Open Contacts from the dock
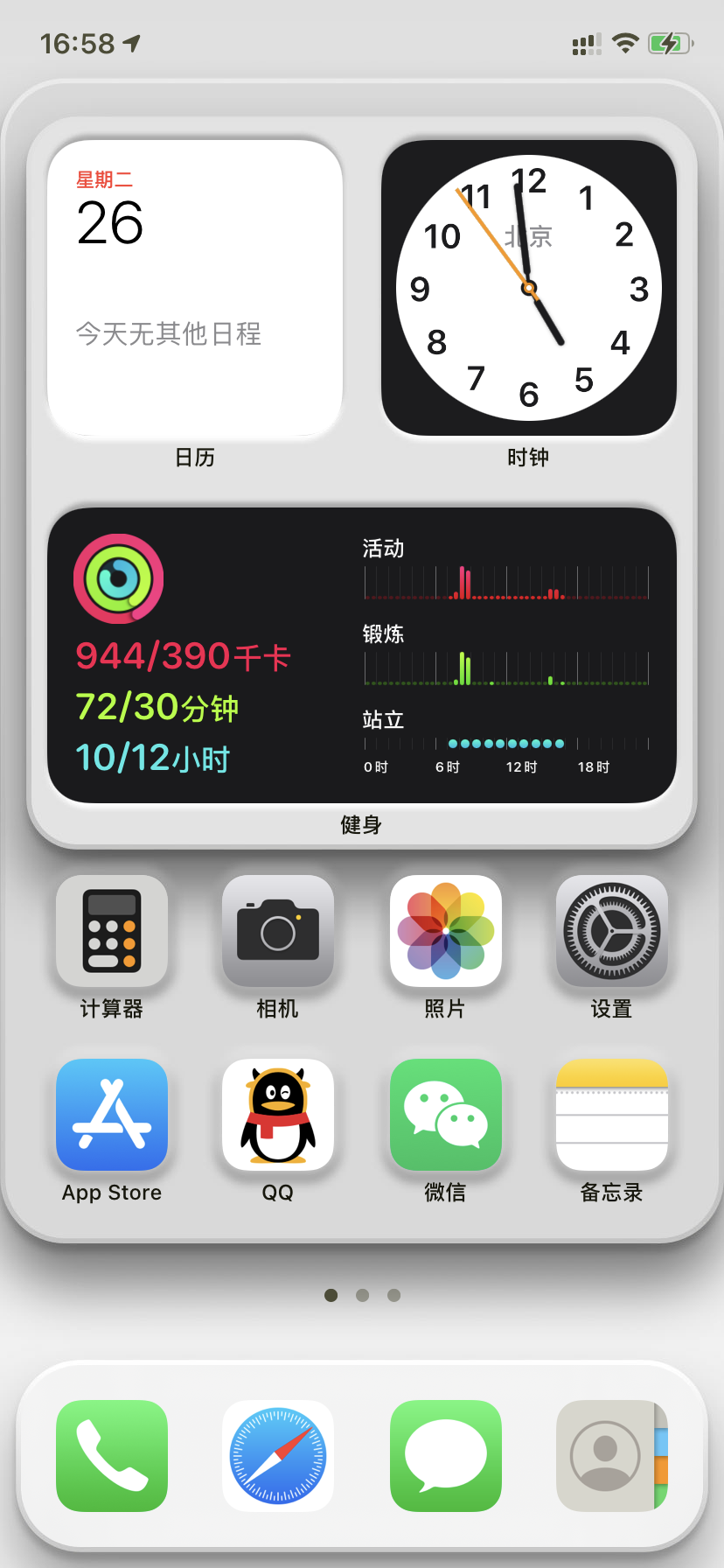724x1568 pixels. pyautogui.click(x=611, y=1456)
